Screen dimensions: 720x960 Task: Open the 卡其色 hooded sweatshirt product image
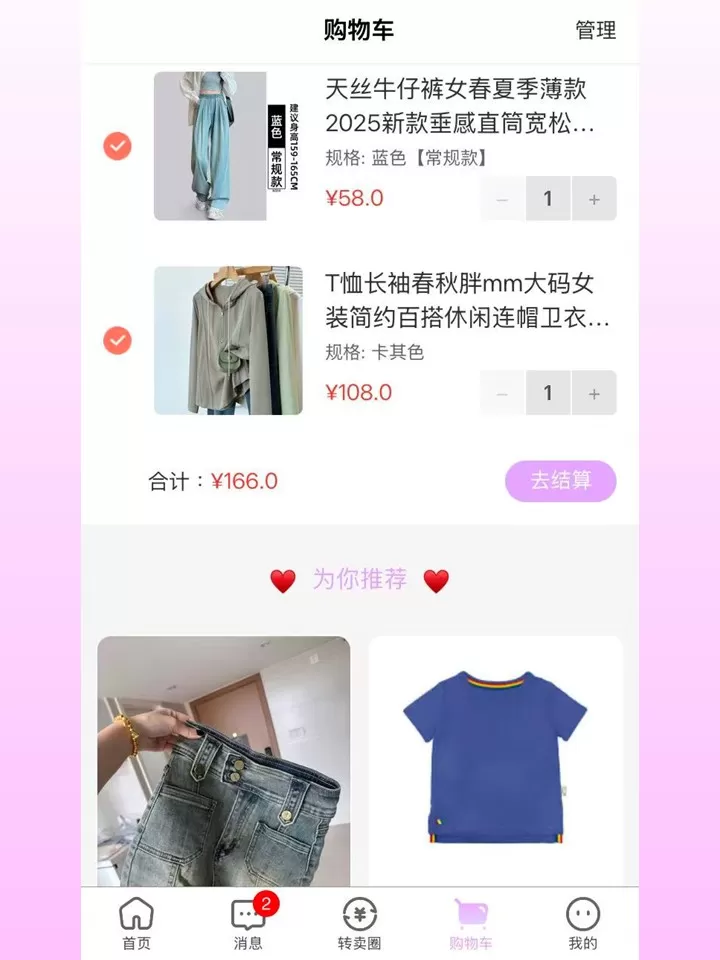click(227, 340)
